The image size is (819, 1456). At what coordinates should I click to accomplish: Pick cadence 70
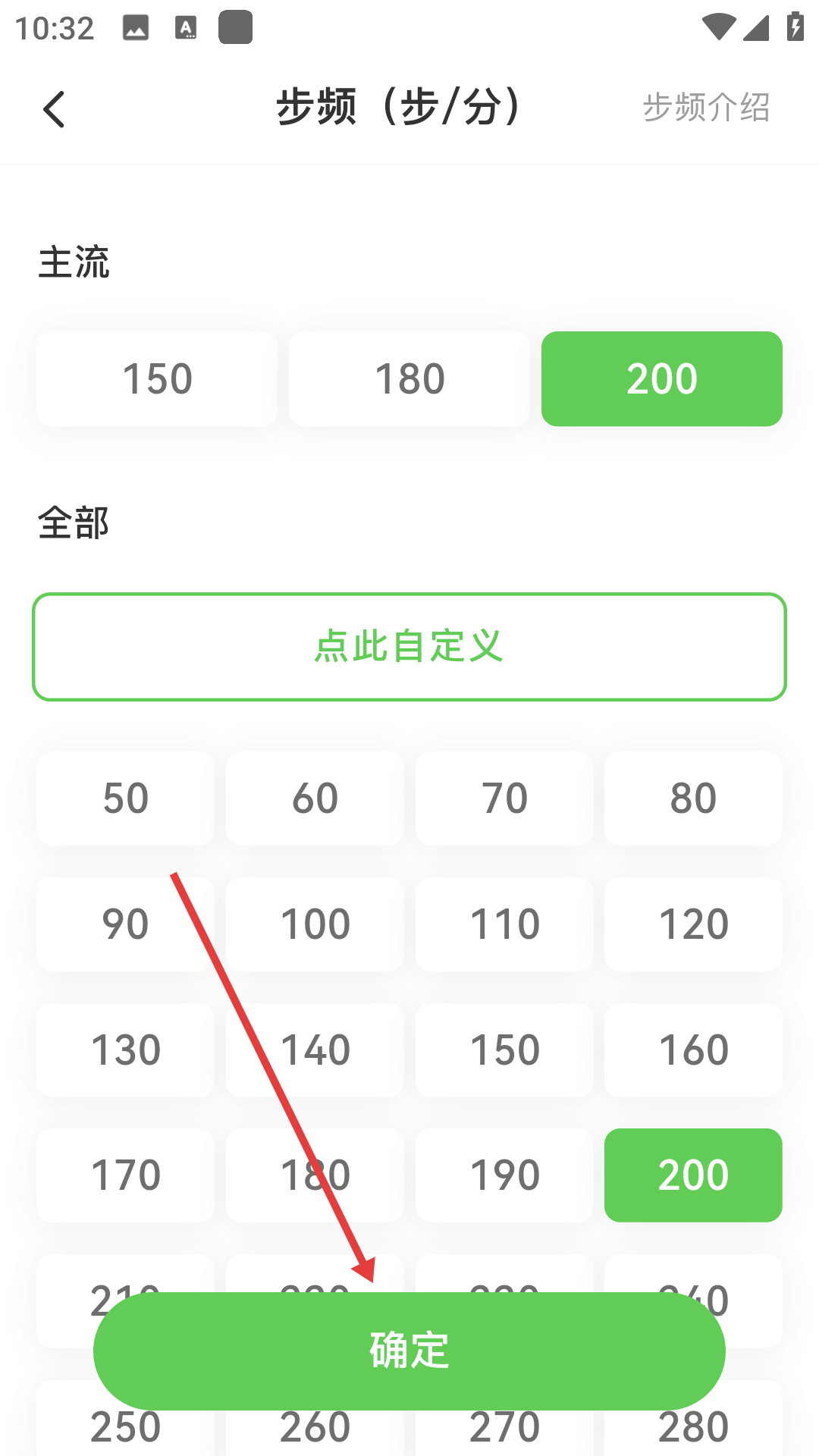tap(504, 799)
